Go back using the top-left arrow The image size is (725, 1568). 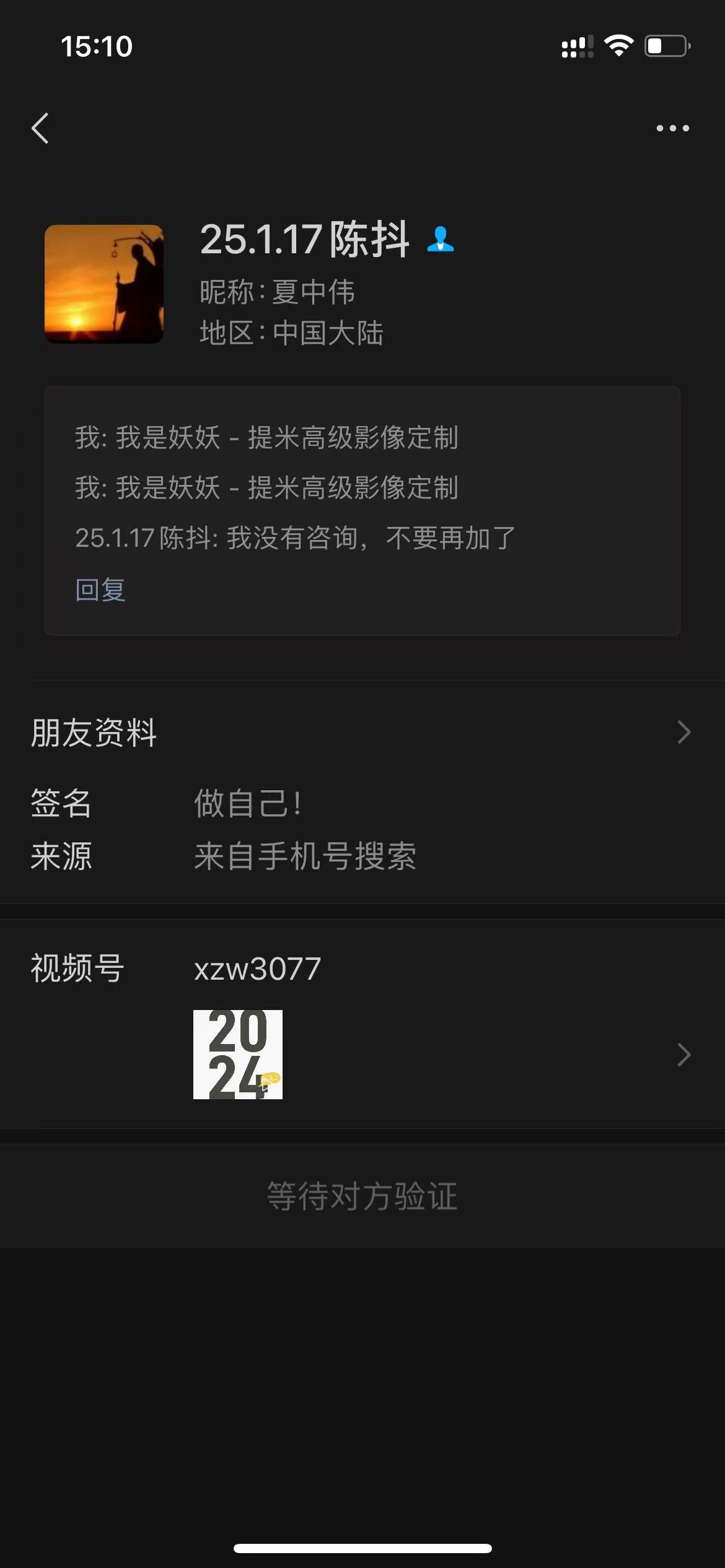pos(40,128)
